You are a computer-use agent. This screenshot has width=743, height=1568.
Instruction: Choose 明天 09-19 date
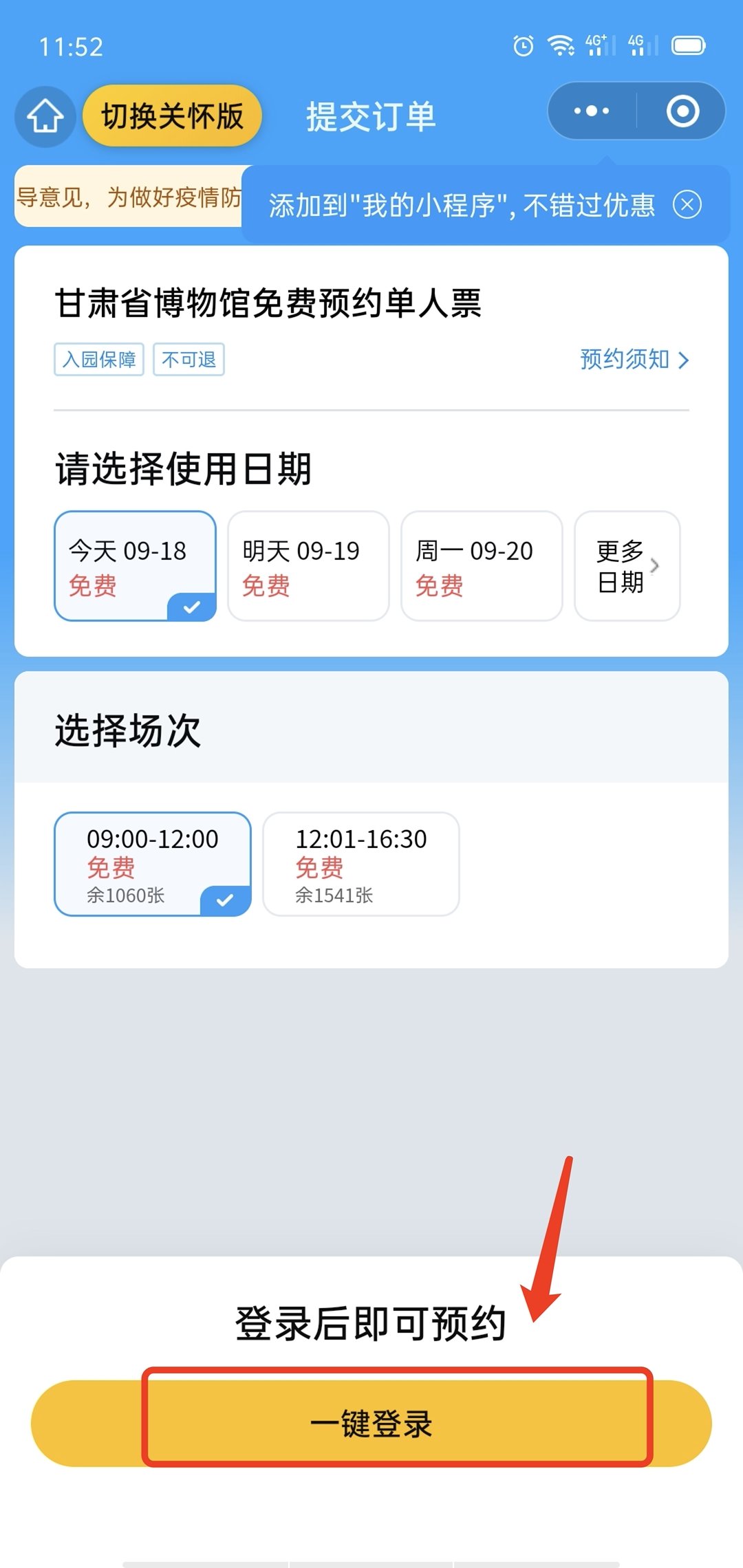tap(308, 566)
